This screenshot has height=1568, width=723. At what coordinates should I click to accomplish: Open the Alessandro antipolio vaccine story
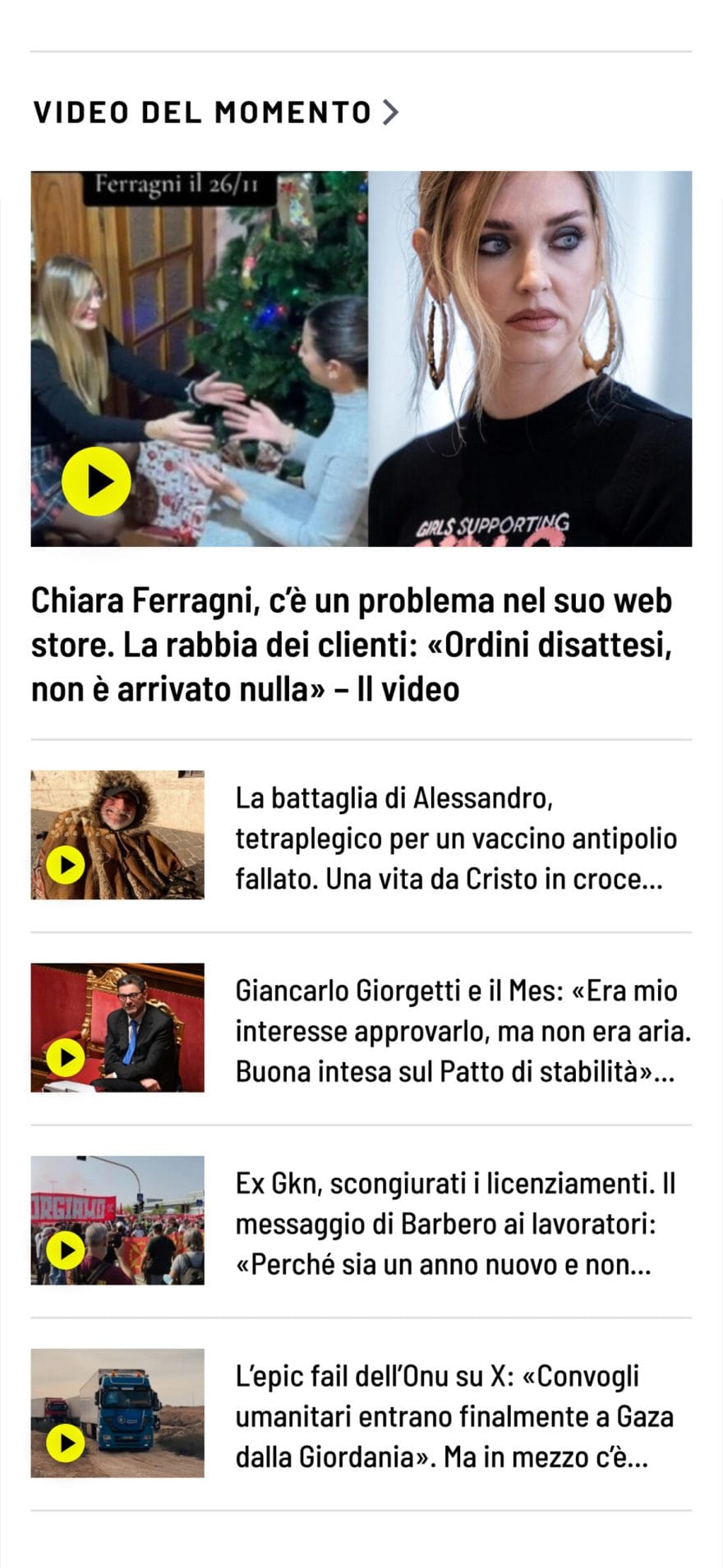click(456, 838)
